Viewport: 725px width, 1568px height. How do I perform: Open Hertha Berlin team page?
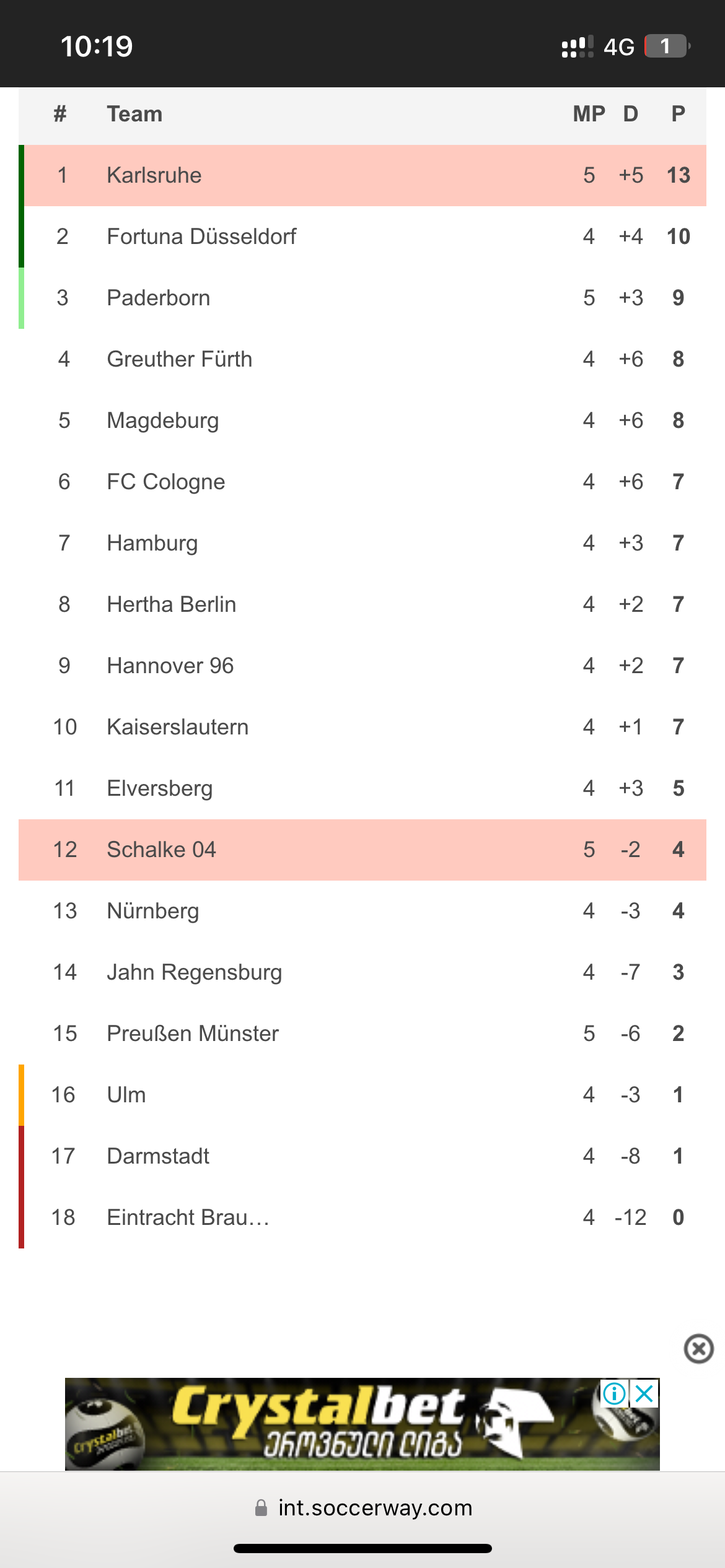[172, 604]
